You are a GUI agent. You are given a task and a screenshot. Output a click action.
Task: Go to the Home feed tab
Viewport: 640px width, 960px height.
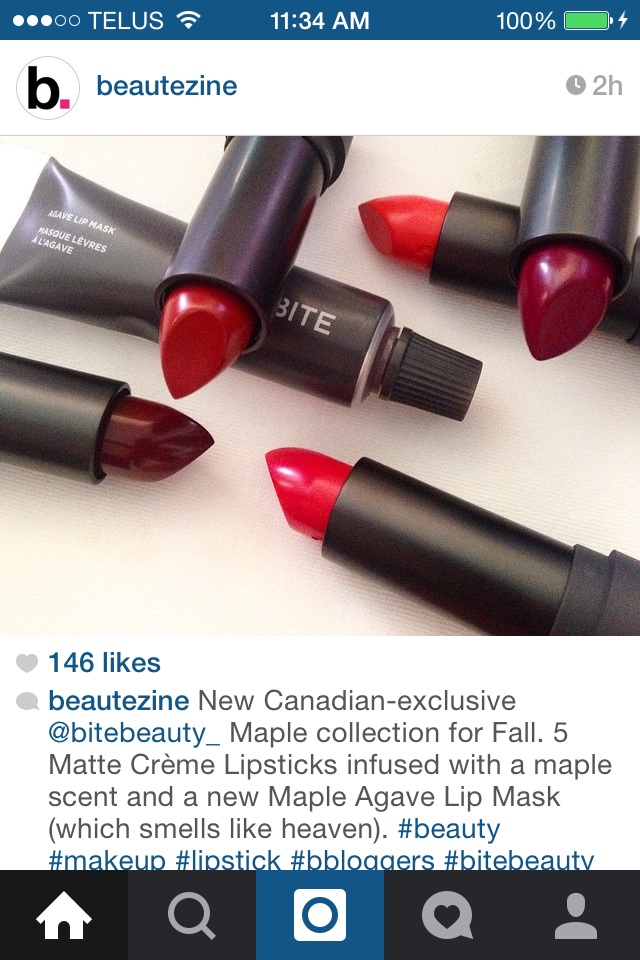click(64, 915)
